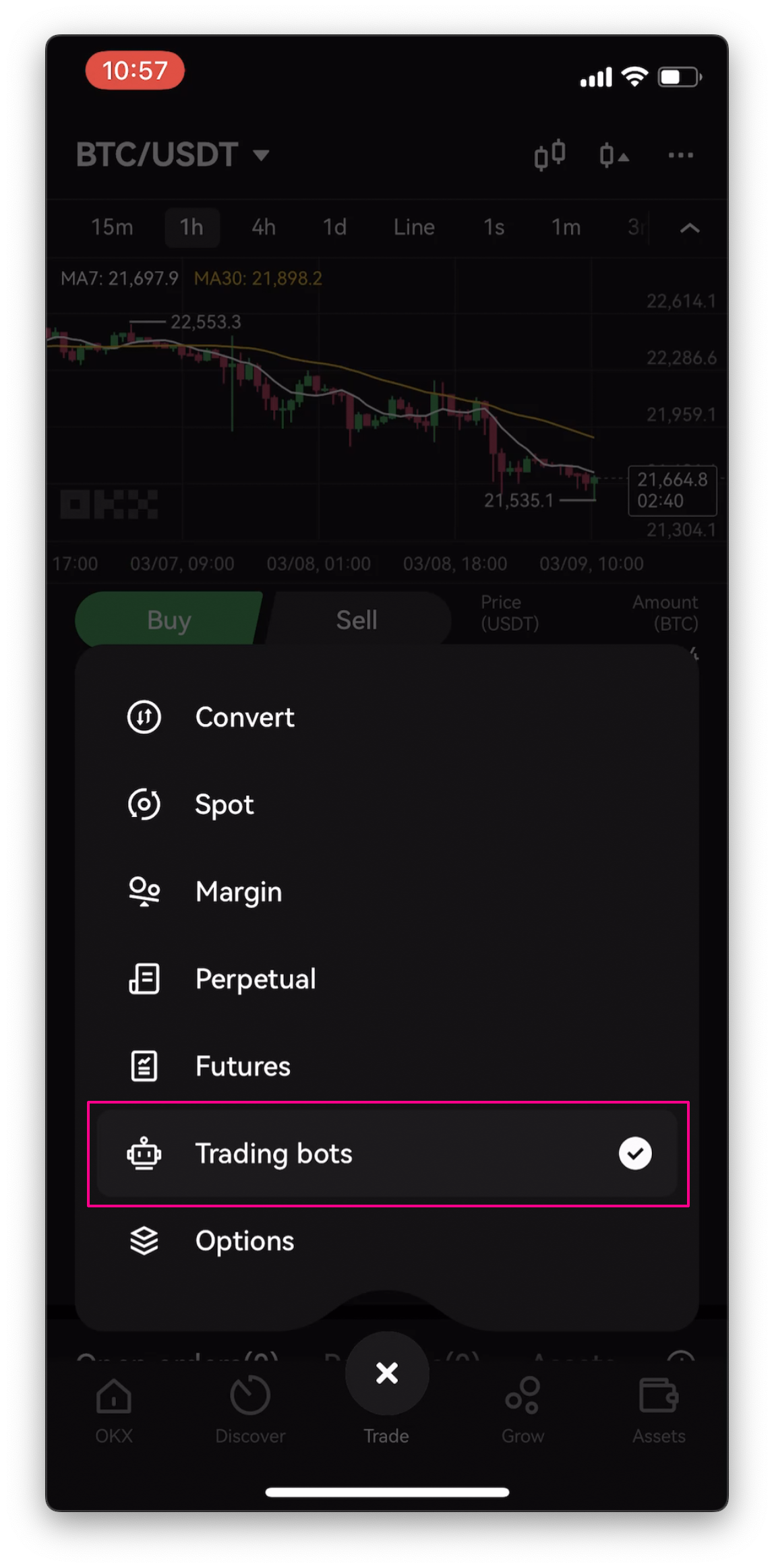Collapse the chart with the chevron arrow

(689, 227)
